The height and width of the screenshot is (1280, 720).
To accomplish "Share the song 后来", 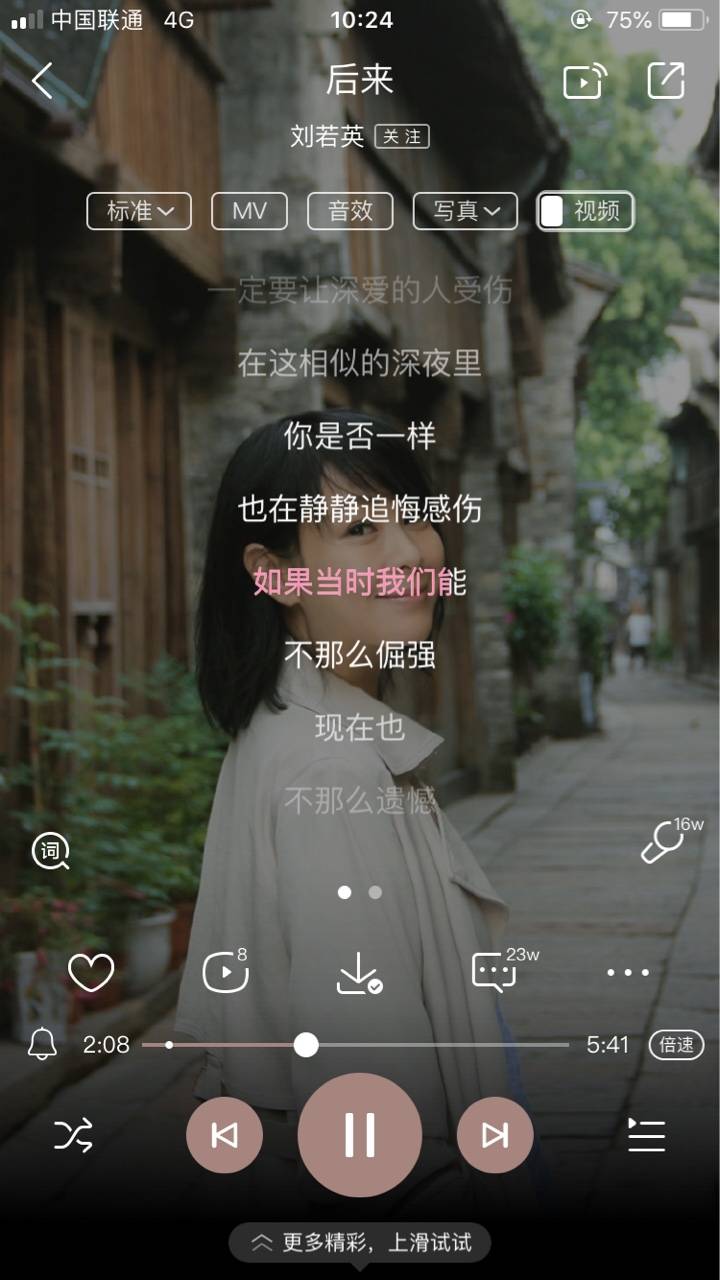I will tap(666, 80).
